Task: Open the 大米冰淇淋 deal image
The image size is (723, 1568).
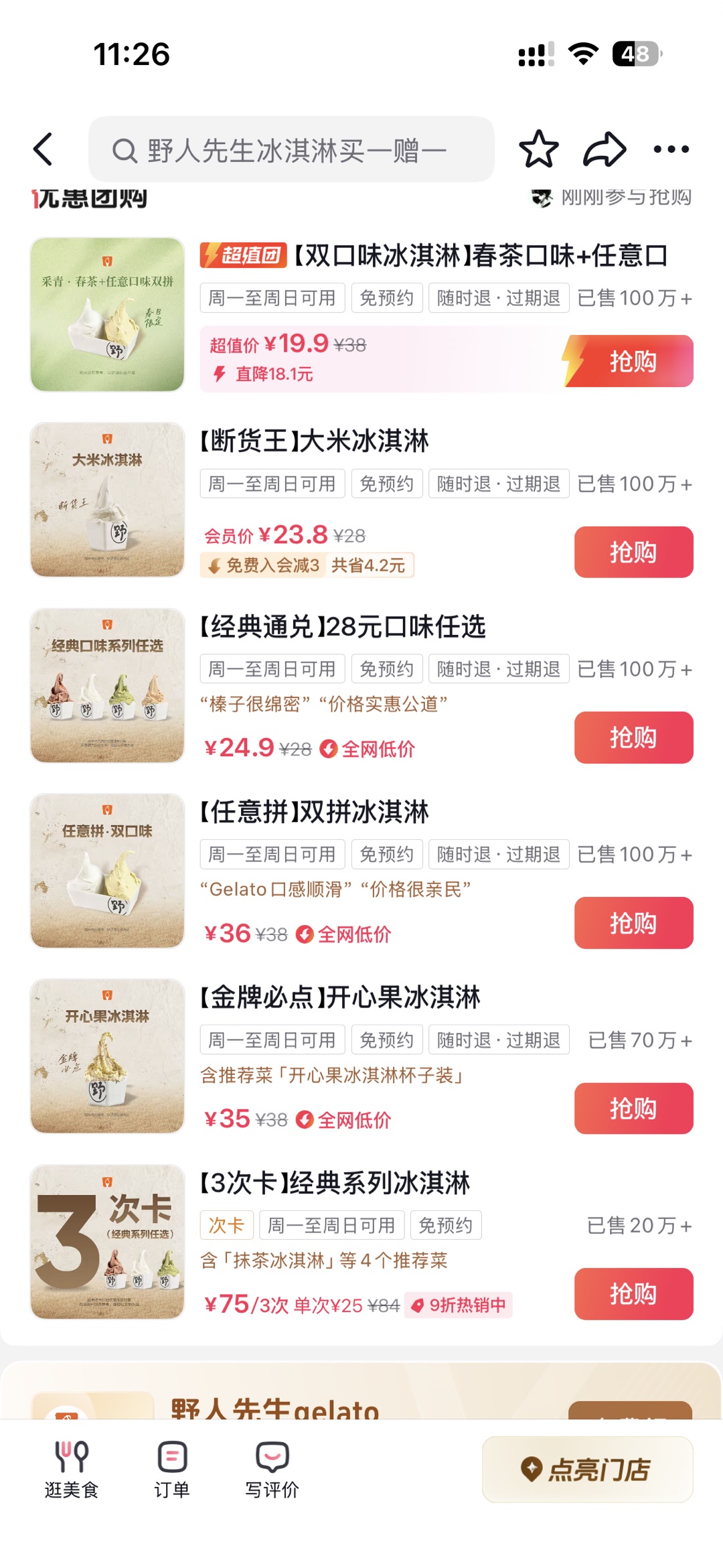Action: point(107,500)
